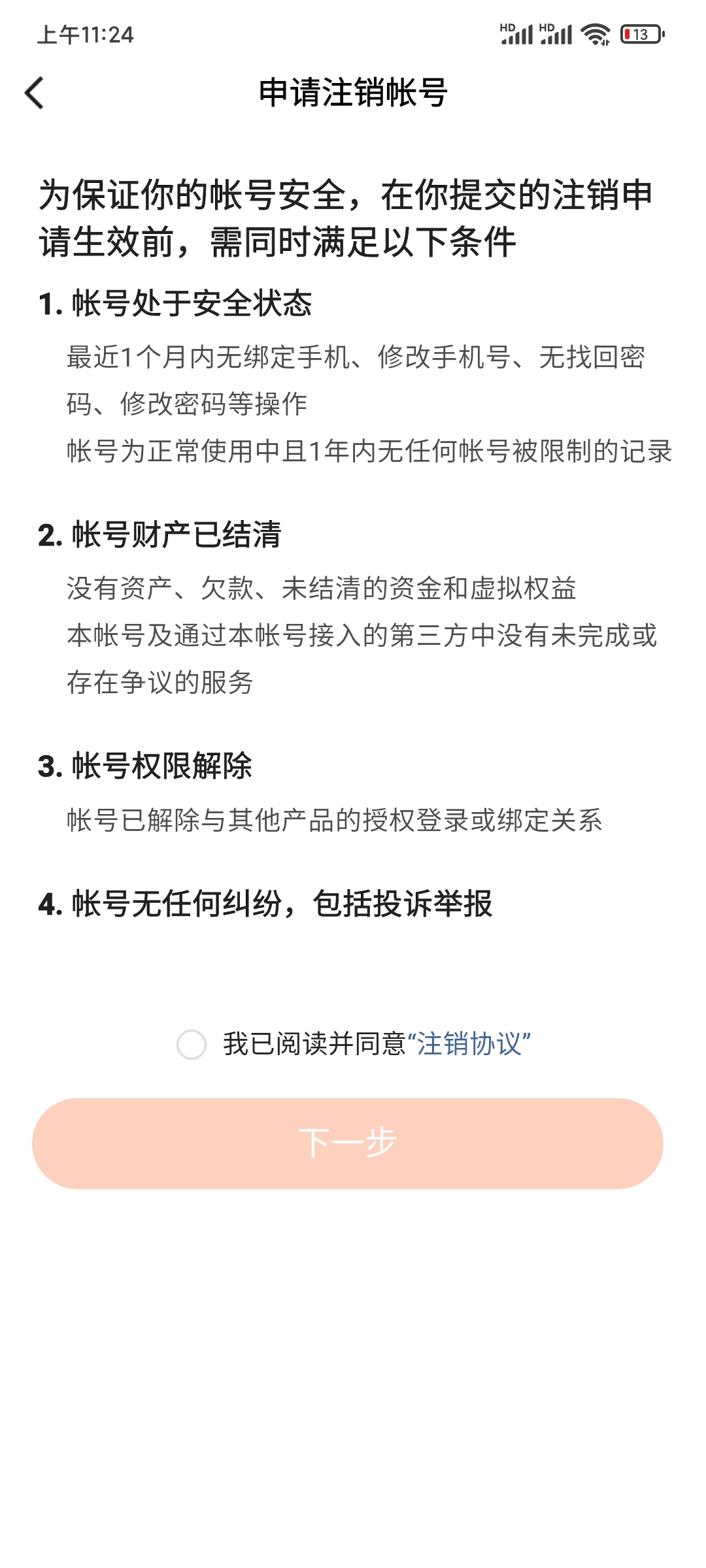Enable the 我已阅读并同意 agreement radio button

pos(193,1043)
